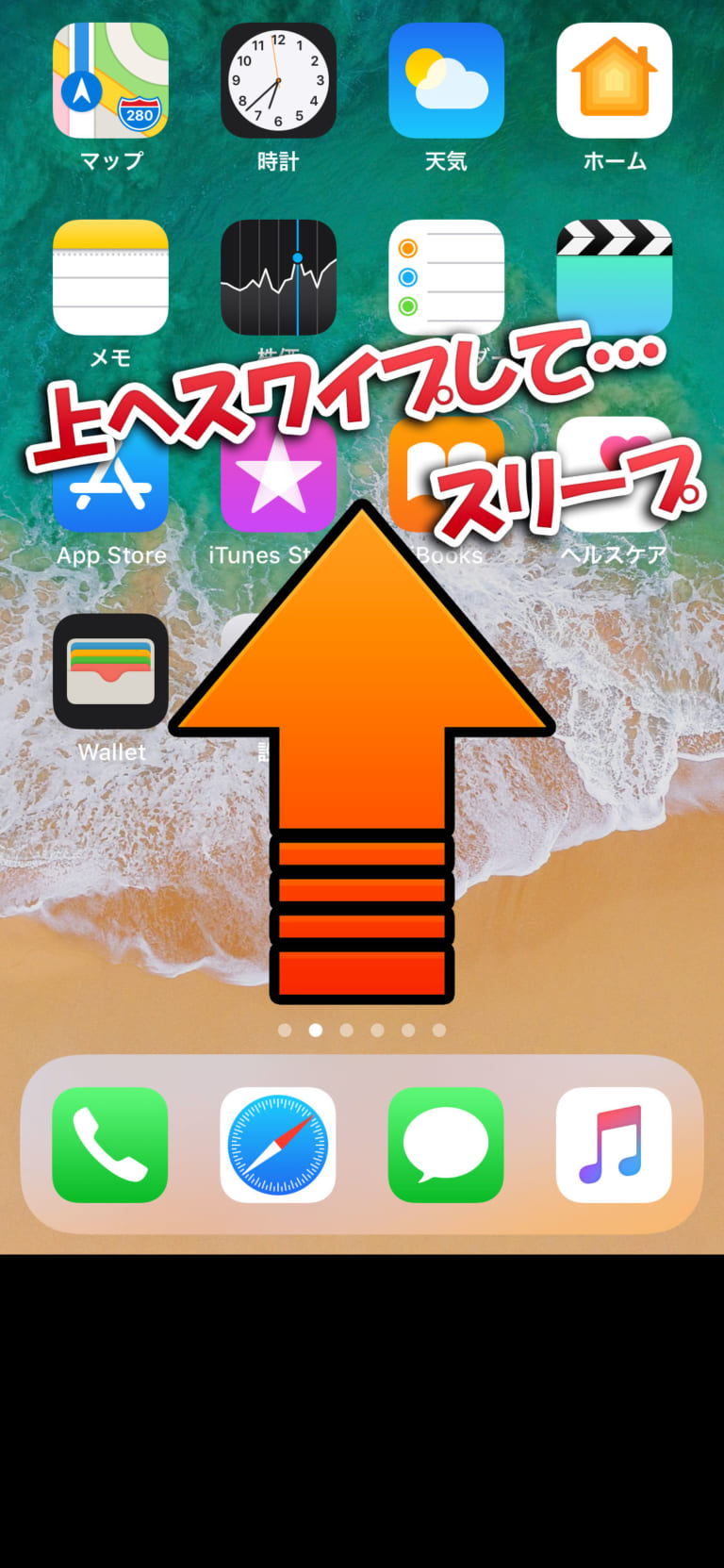The width and height of the screenshot is (724, 1568).
Task: Open the Music app in the dock
Action: pyautogui.click(x=614, y=1145)
